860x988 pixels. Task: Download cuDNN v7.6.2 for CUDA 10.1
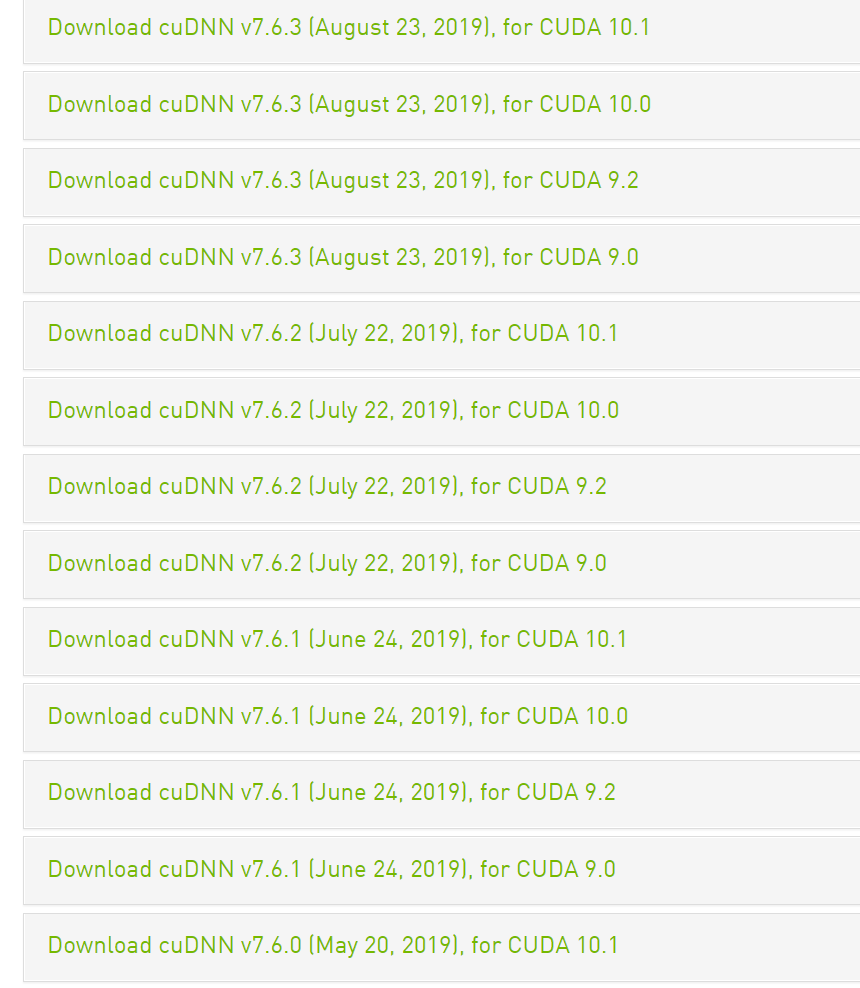[332, 334]
